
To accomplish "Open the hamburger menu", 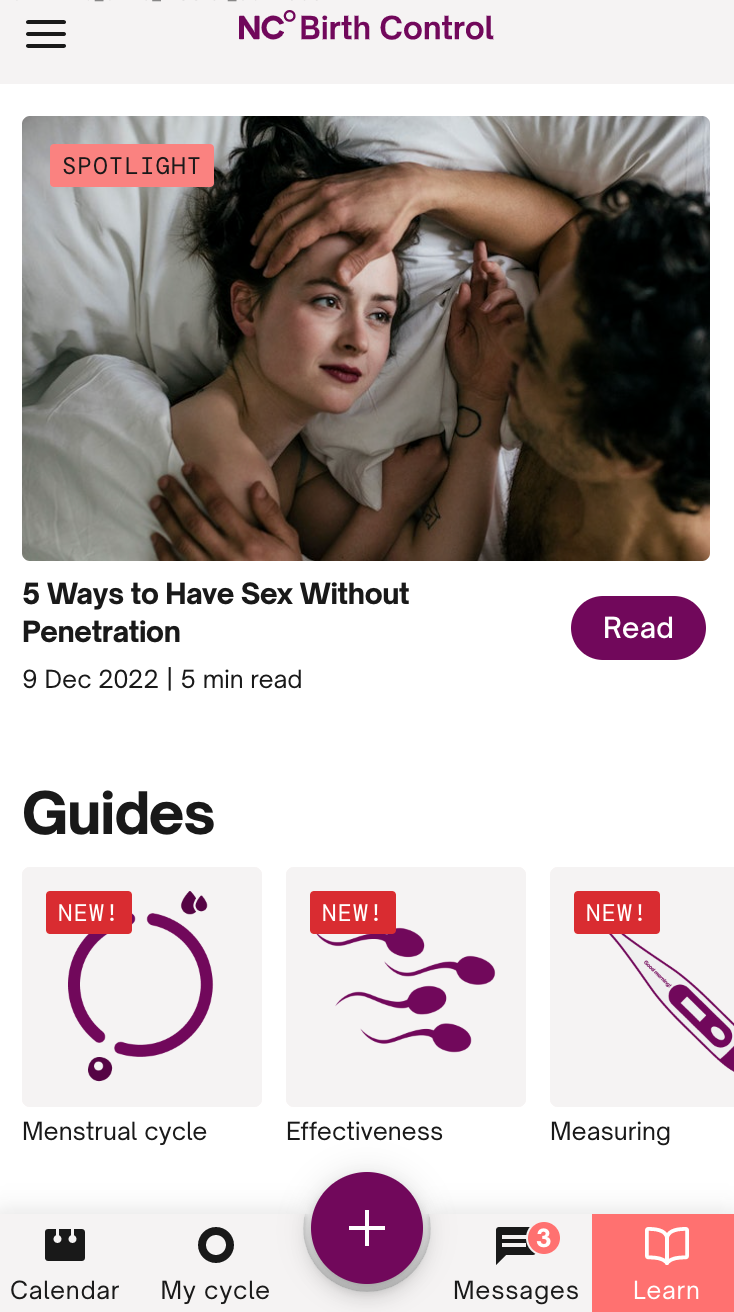I will 46,33.
